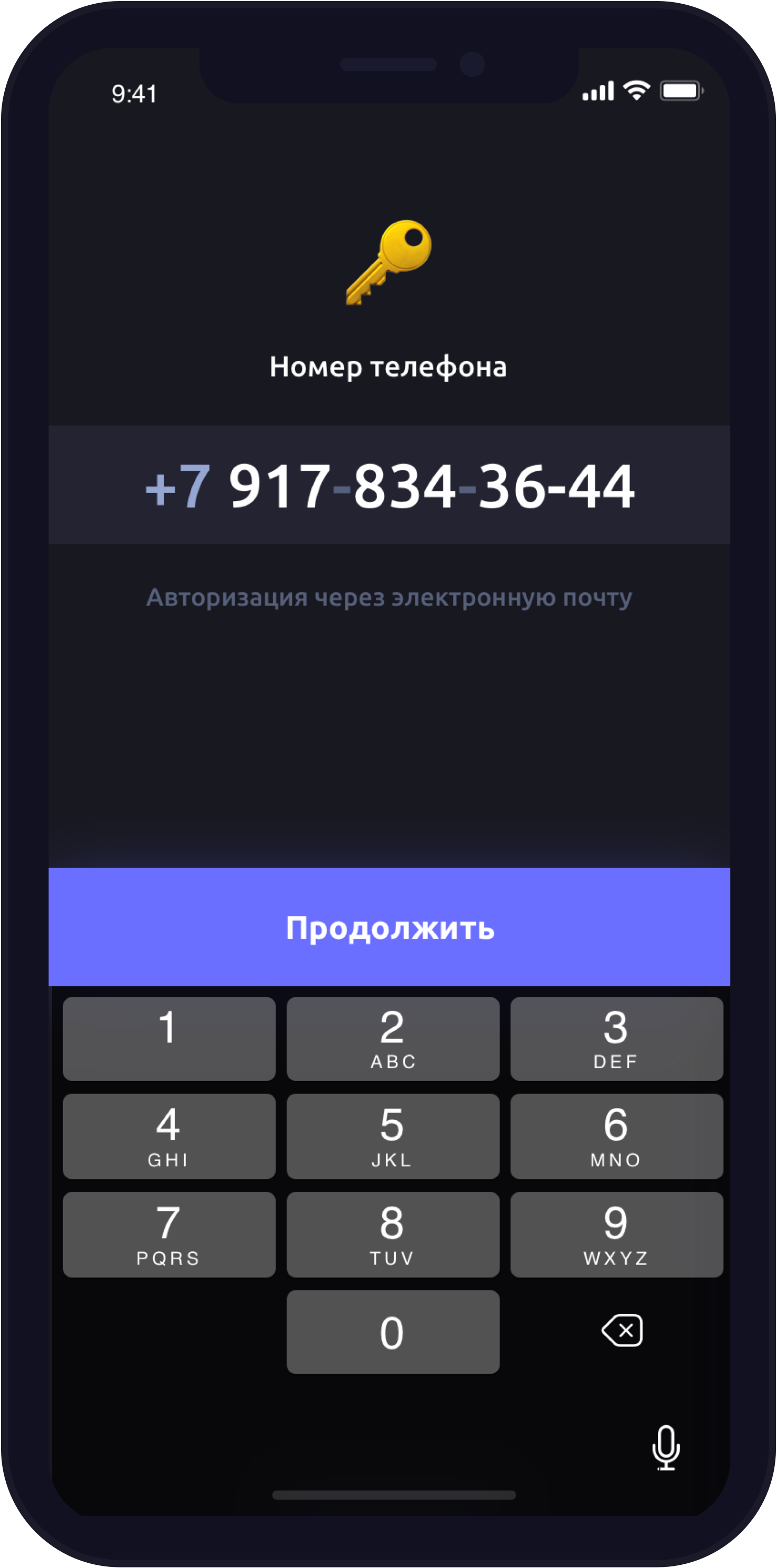Enter digit 7 on the keypad
The width and height of the screenshot is (777, 1568).
point(169,1235)
